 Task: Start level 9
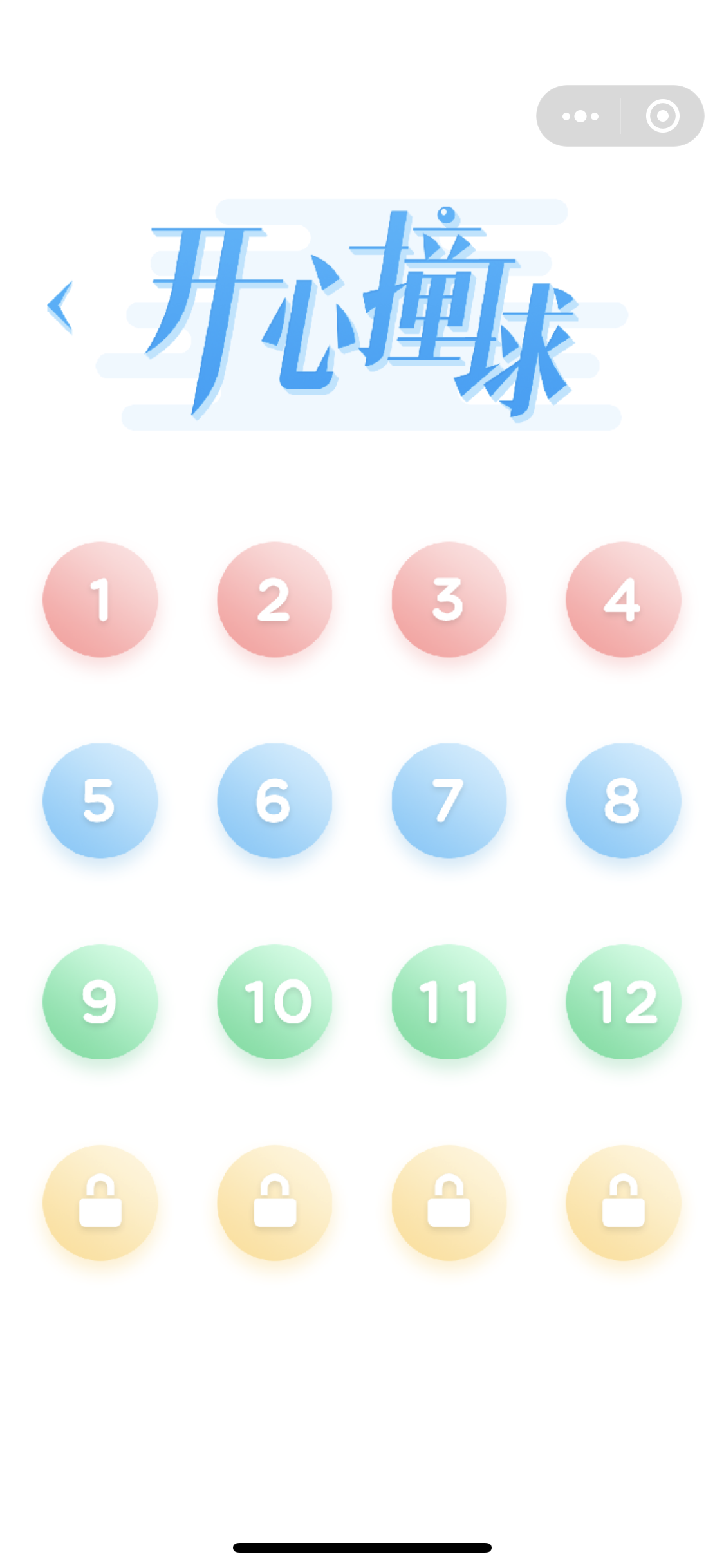tap(100, 1002)
